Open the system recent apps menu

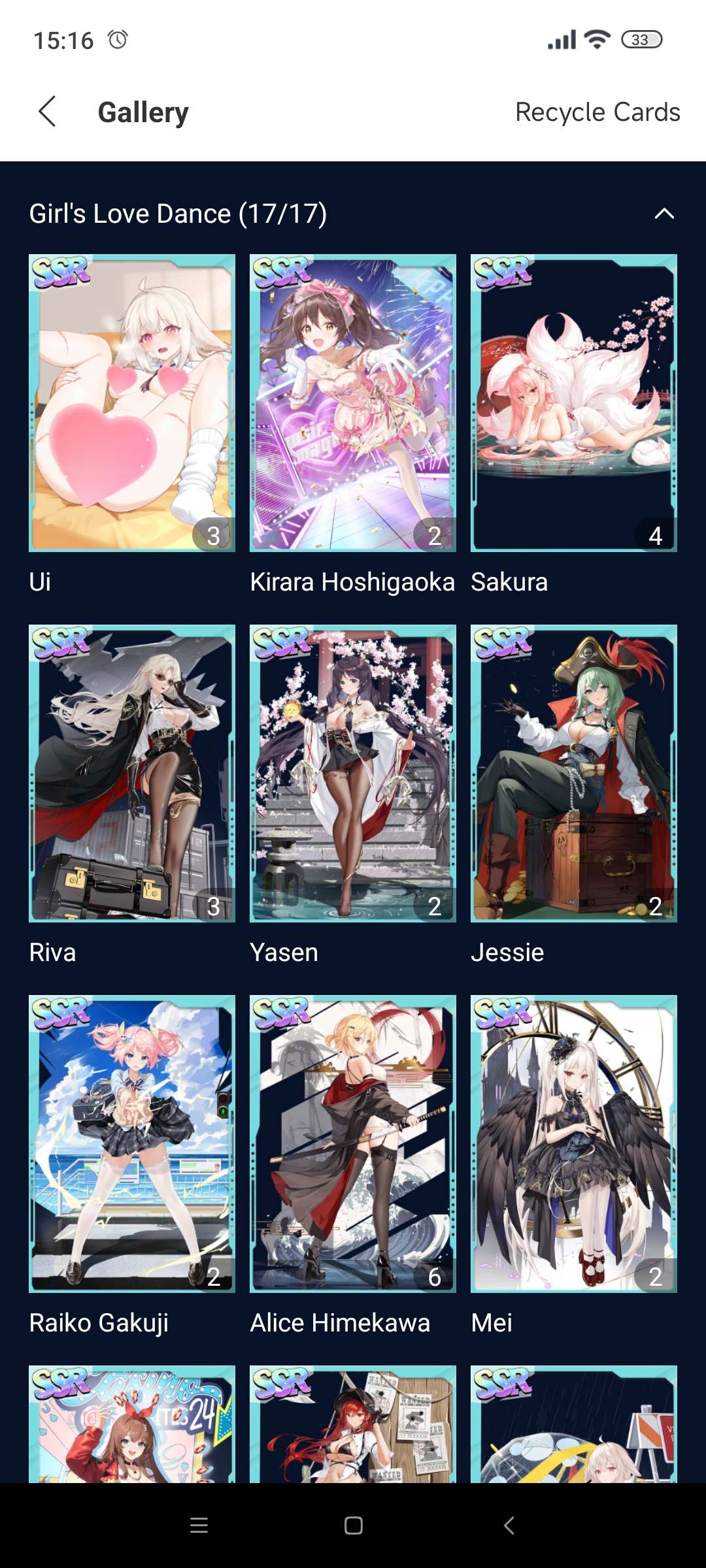(199, 1526)
